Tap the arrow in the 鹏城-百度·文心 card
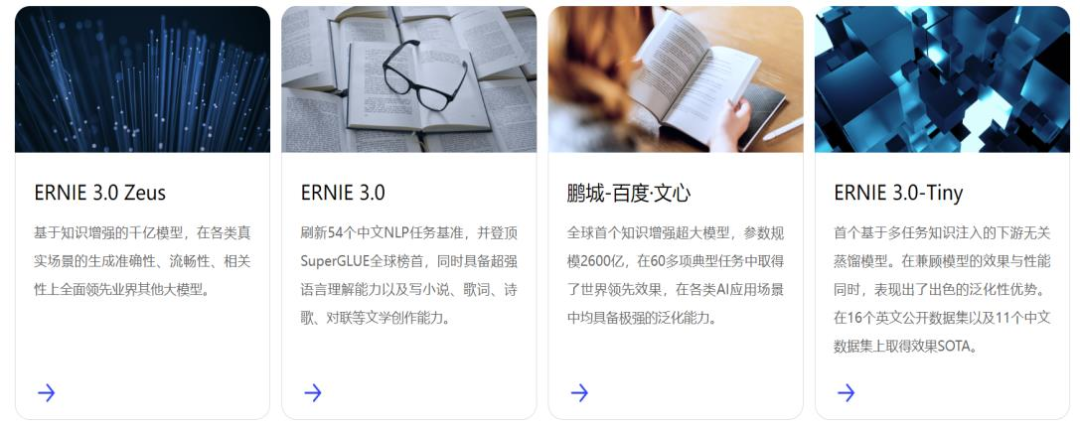This screenshot has width=1080, height=430. point(579,392)
